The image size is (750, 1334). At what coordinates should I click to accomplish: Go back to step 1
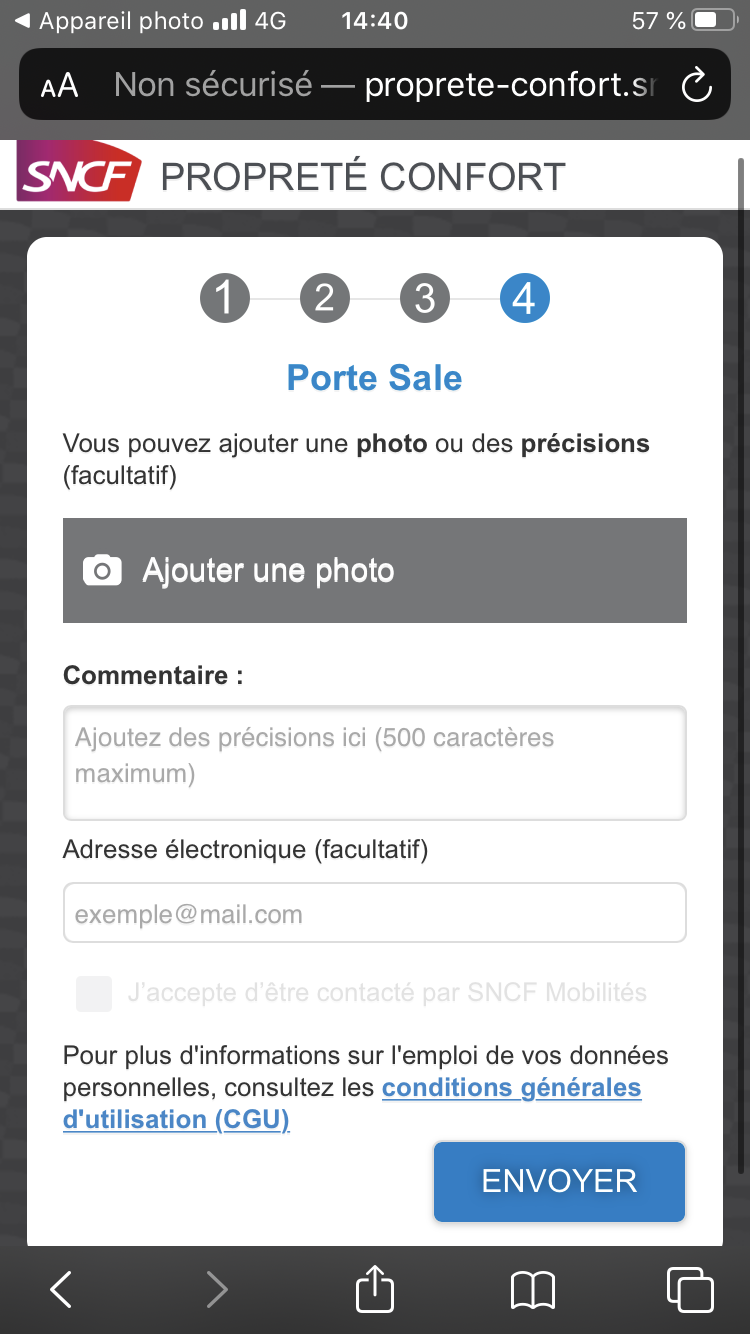click(224, 298)
